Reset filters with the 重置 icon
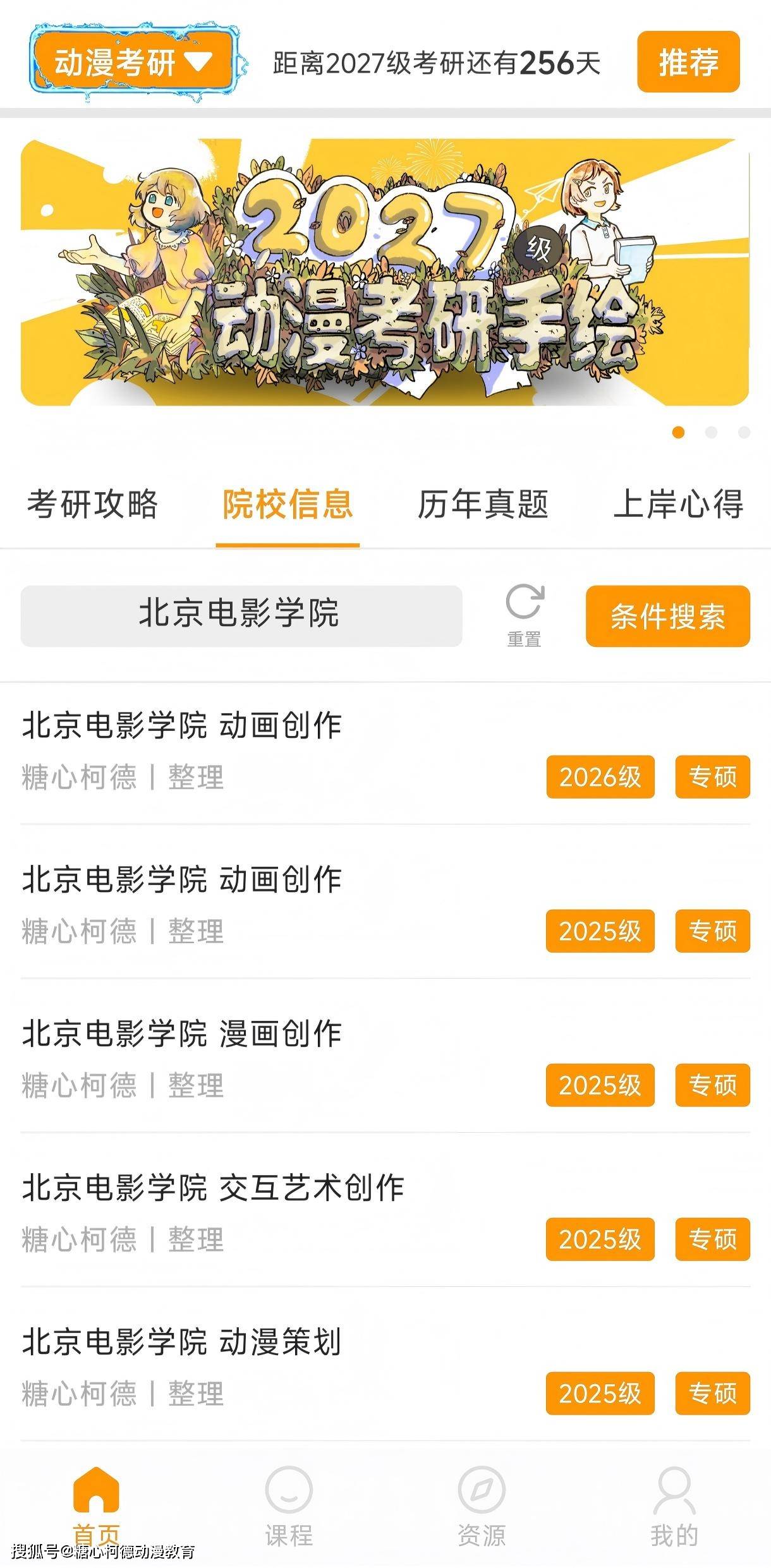 (x=524, y=615)
